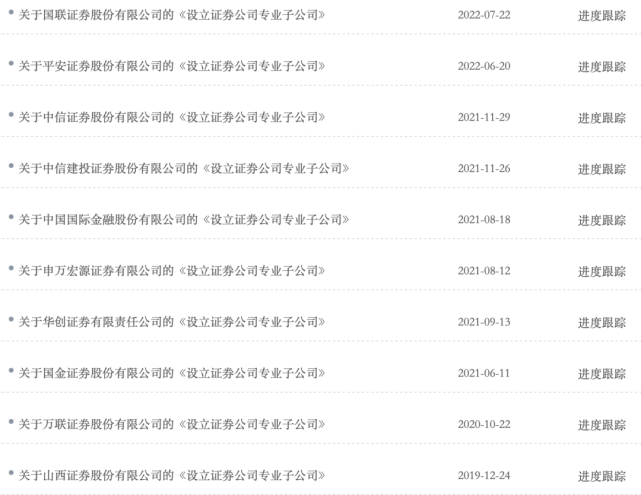Open the 中信证券股份有限公司 entry

172,117
